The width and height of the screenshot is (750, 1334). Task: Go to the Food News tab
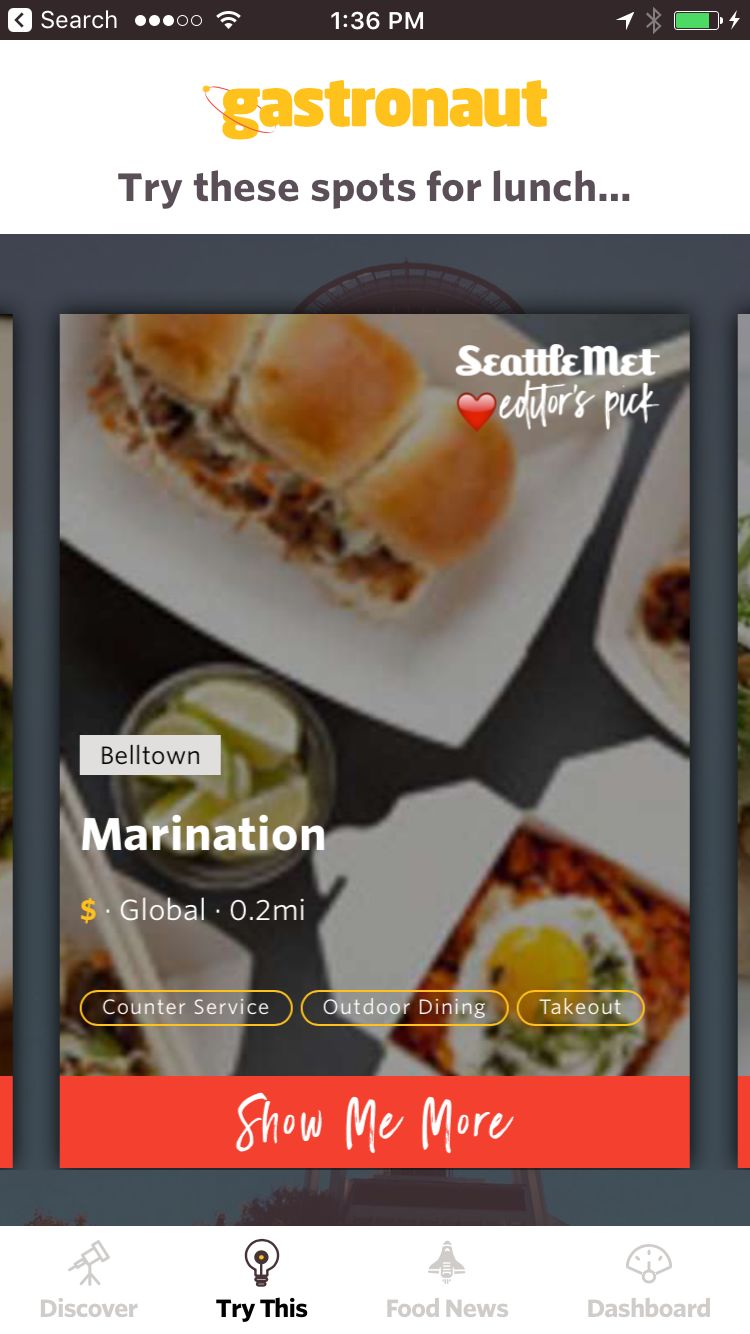click(x=447, y=1280)
